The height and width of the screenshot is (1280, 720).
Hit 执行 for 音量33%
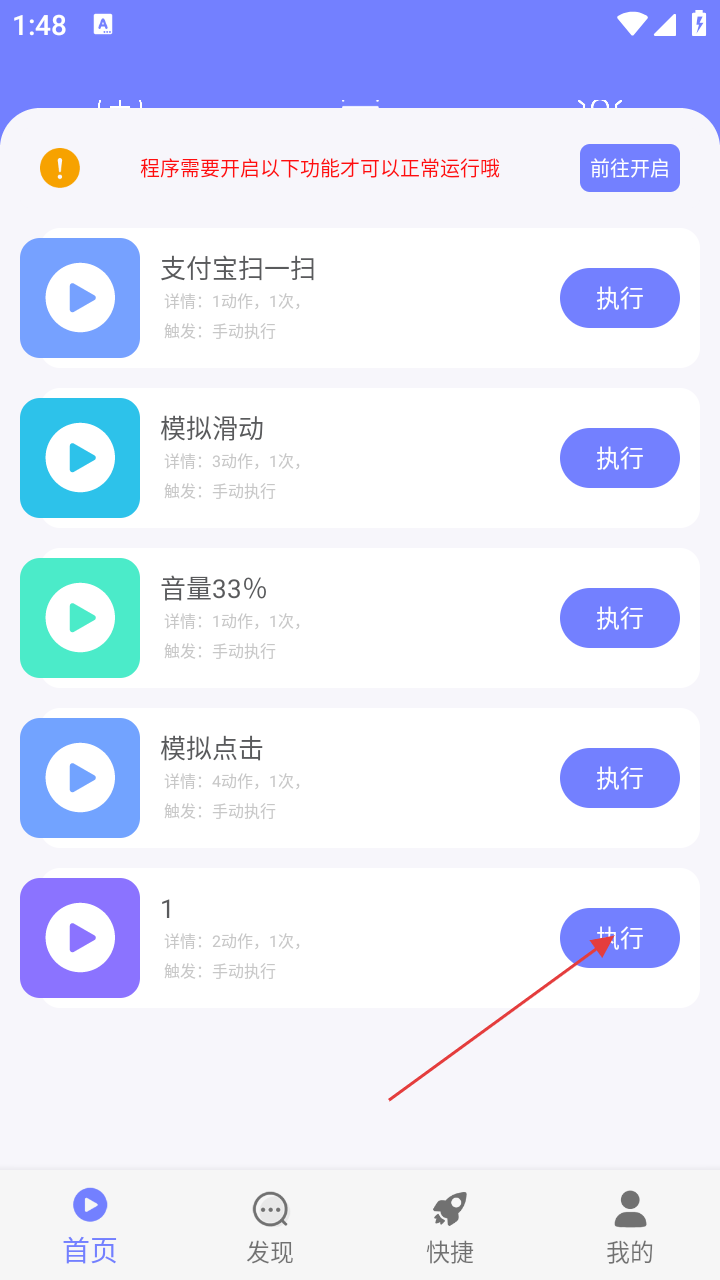click(619, 618)
